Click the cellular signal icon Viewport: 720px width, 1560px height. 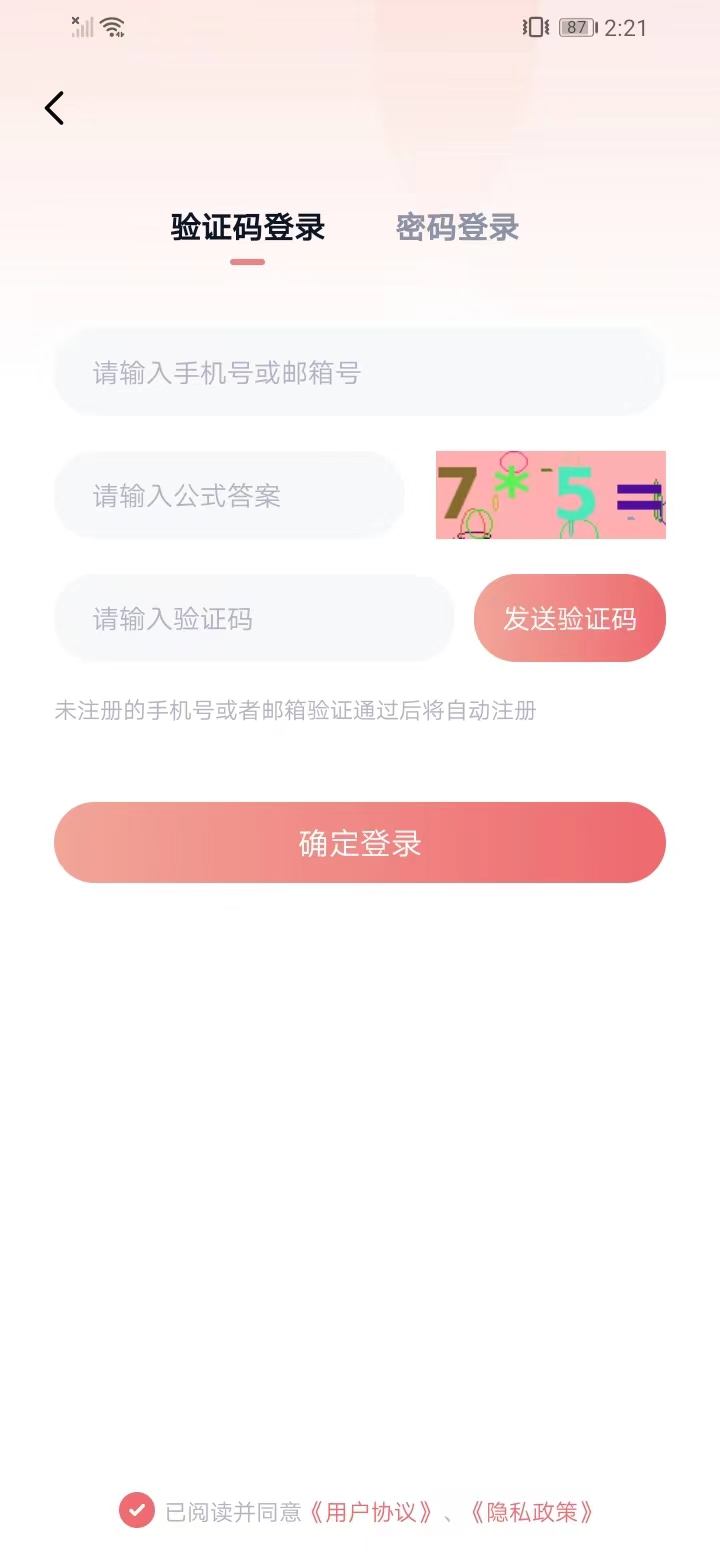coord(81,27)
